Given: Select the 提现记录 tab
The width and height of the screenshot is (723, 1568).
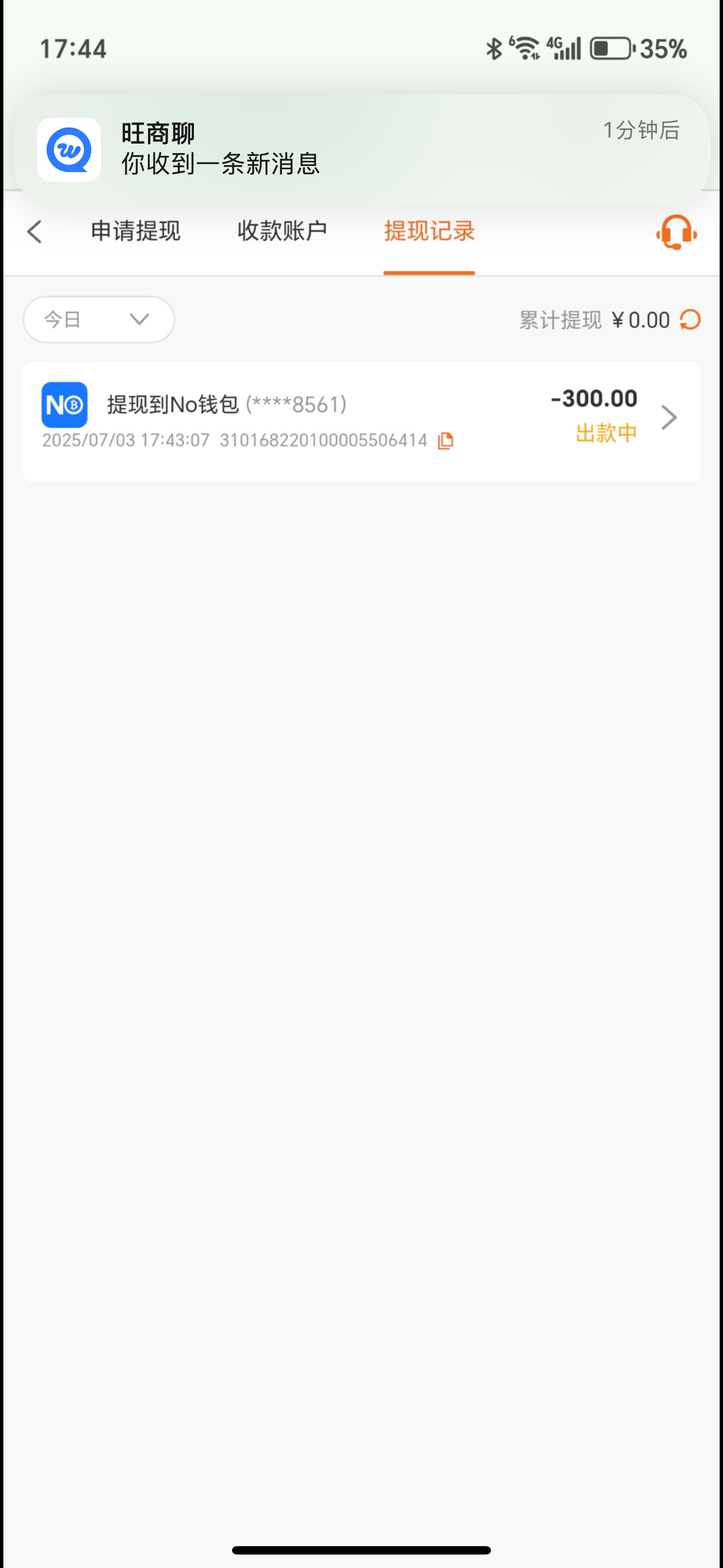Looking at the screenshot, I should click(x=429, y=231).
